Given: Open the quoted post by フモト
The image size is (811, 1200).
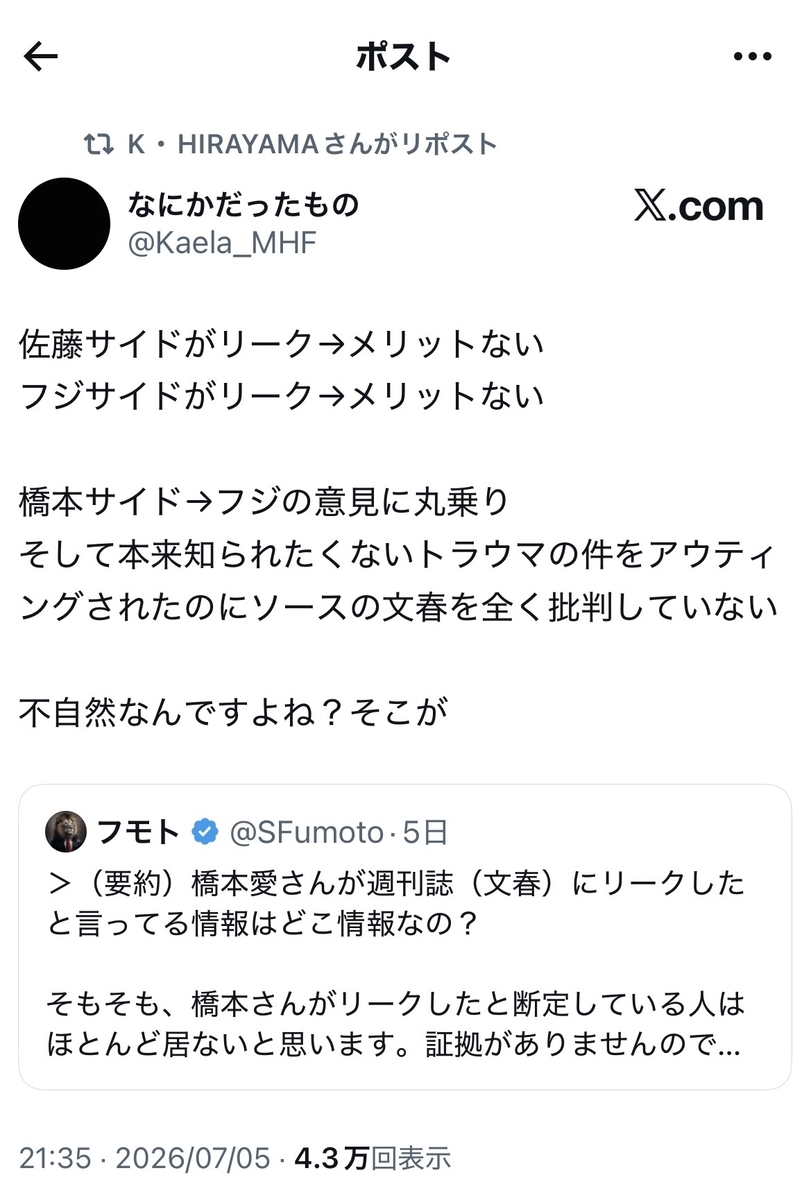Looking at the screenshot, I should 405,937.
